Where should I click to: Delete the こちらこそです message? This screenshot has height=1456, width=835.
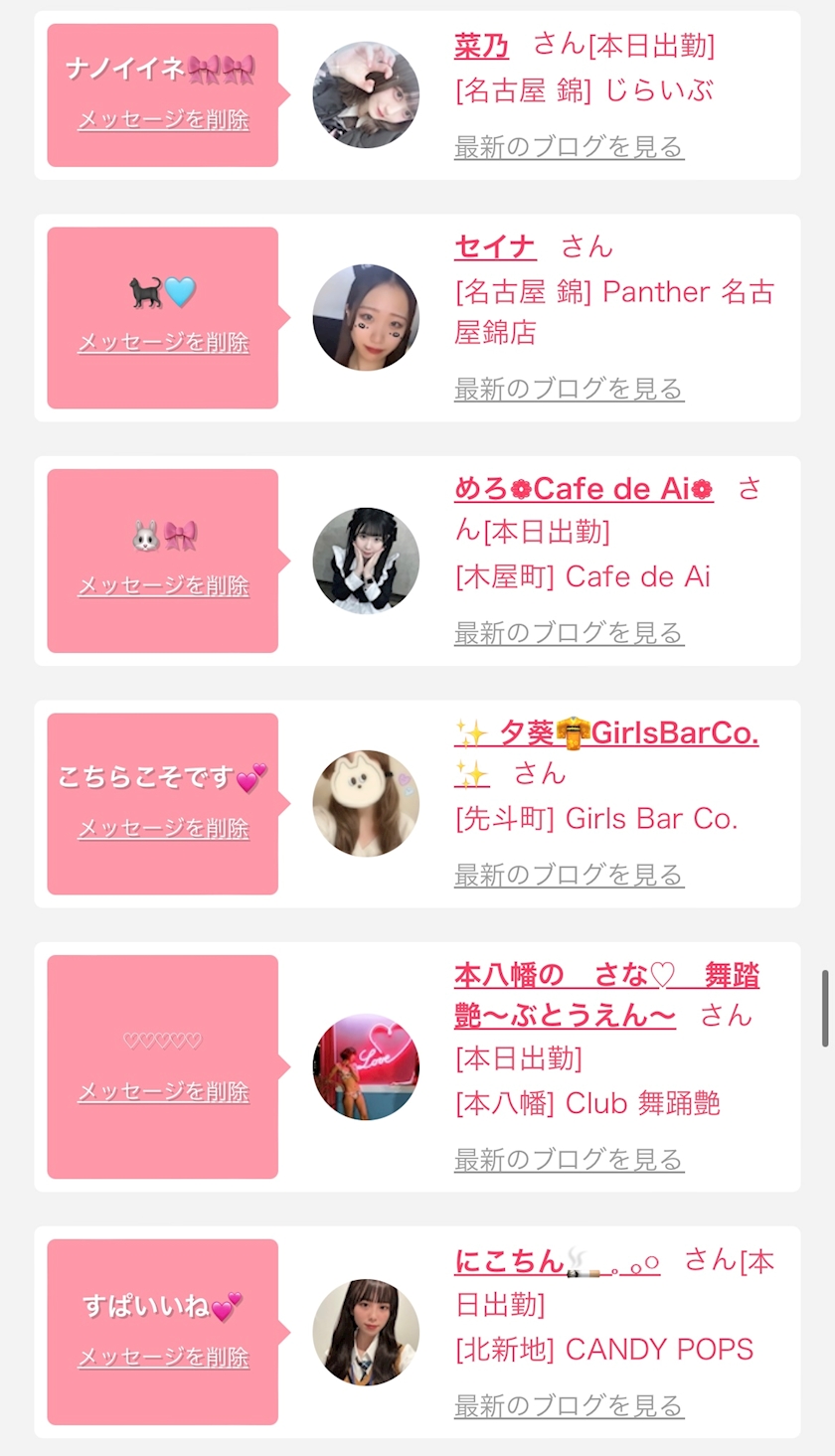coord(163,828)
